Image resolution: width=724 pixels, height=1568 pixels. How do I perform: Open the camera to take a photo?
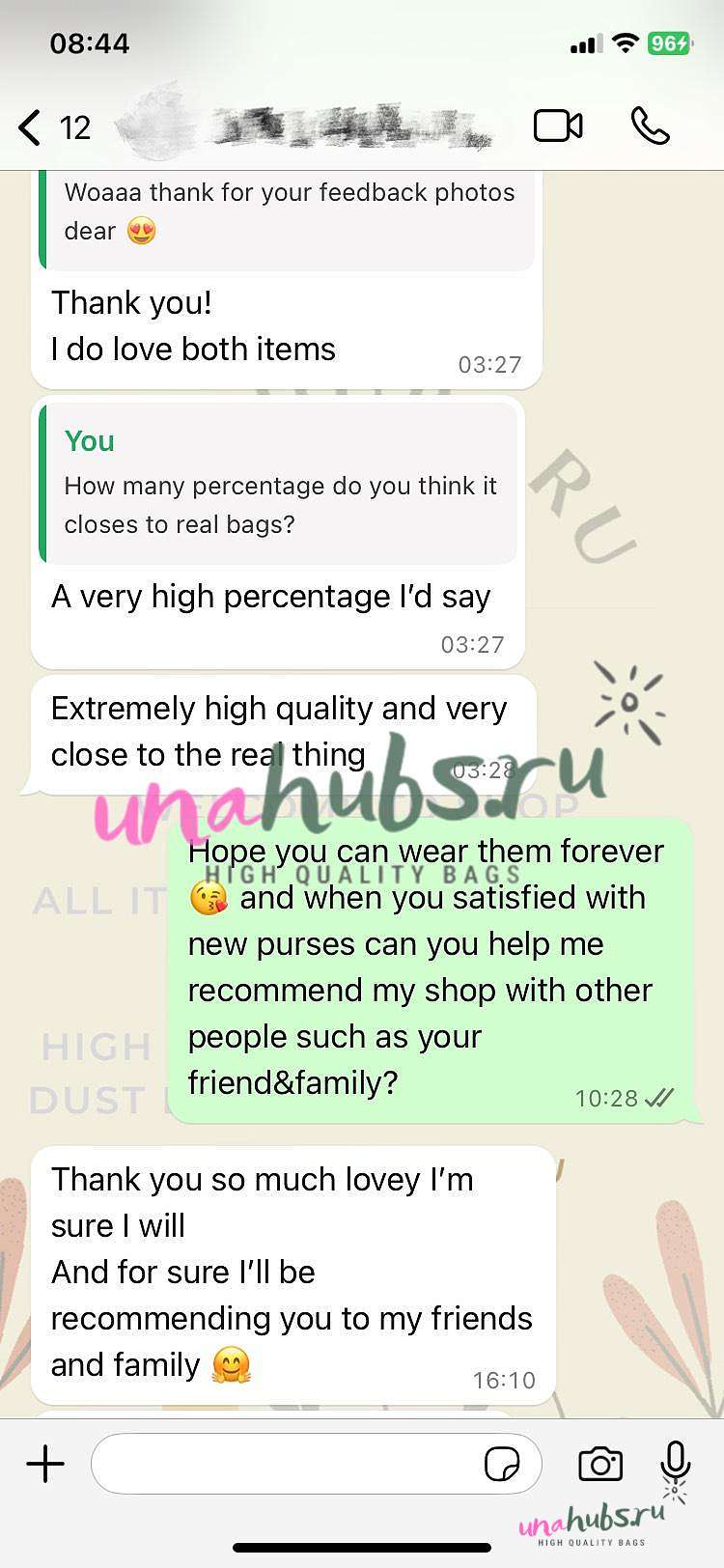(x=600, y=1464)
